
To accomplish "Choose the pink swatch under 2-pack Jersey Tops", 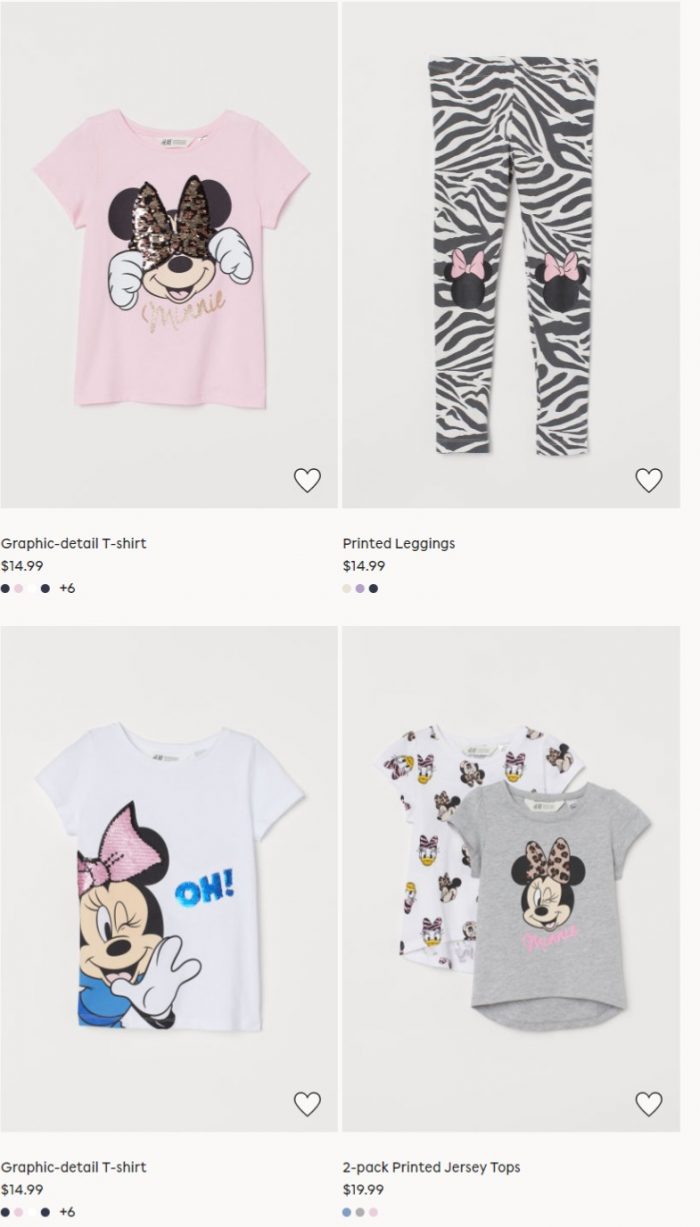I will [373, 1212].
